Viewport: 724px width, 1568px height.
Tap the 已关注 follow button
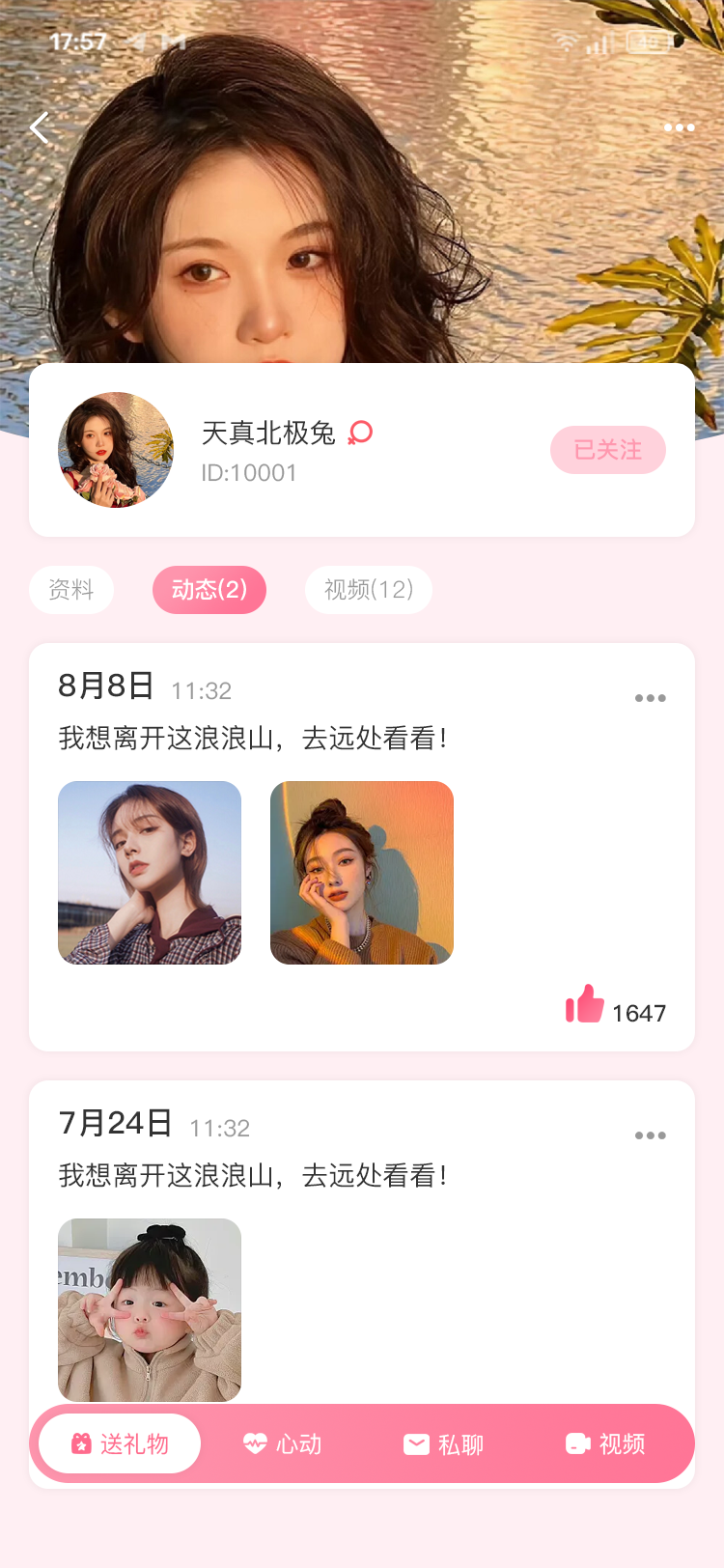[608, 450]
